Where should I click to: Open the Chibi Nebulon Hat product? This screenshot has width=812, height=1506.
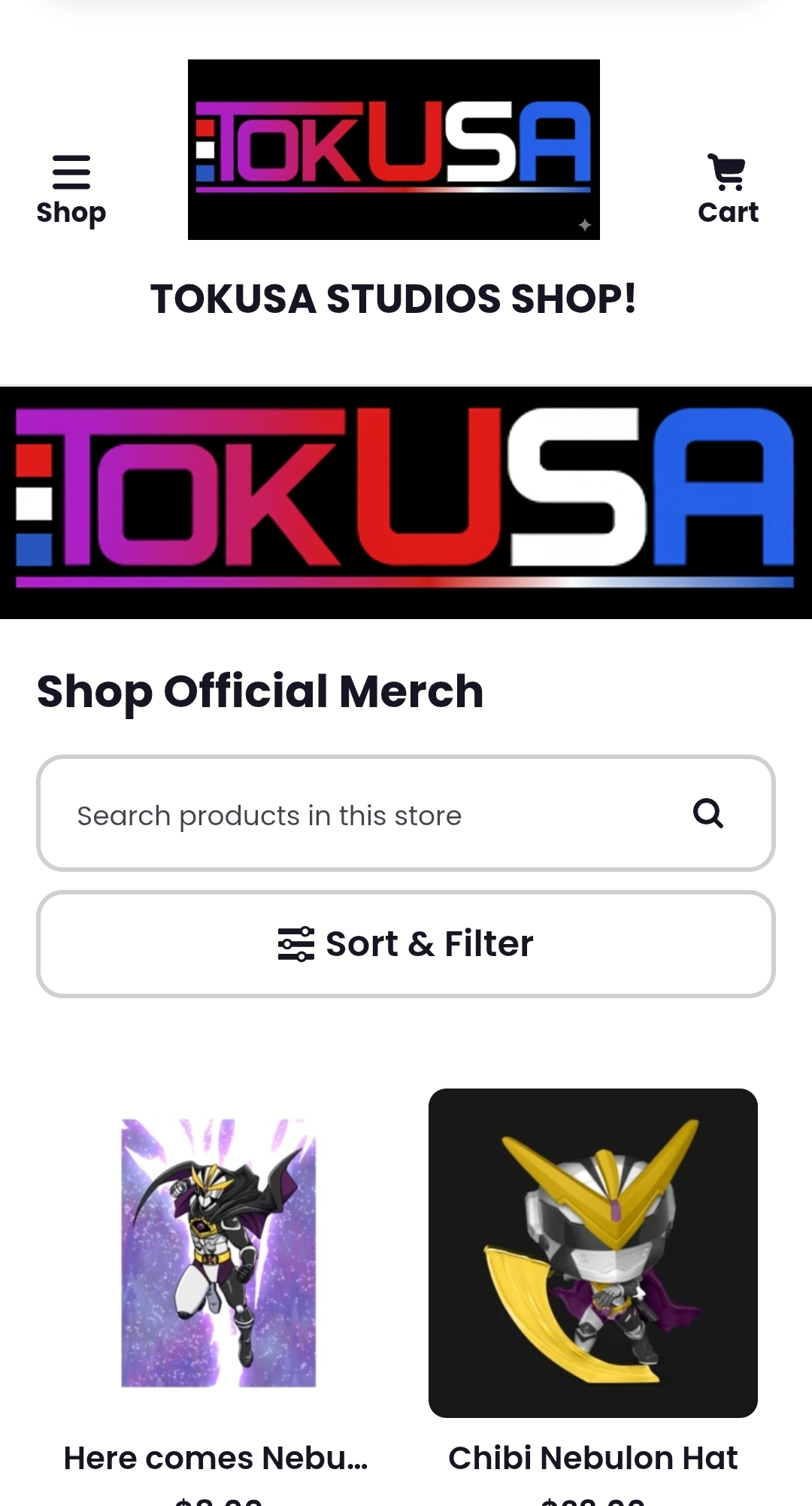click(592, 1253)
